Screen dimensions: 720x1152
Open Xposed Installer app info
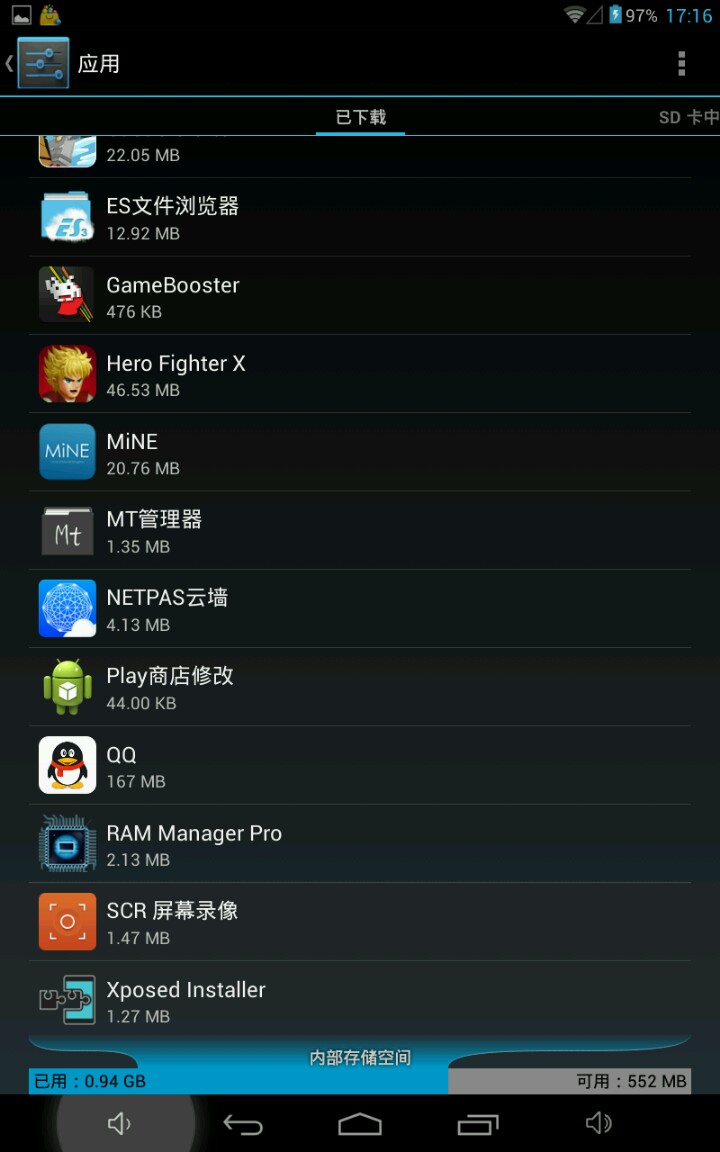360,1000
